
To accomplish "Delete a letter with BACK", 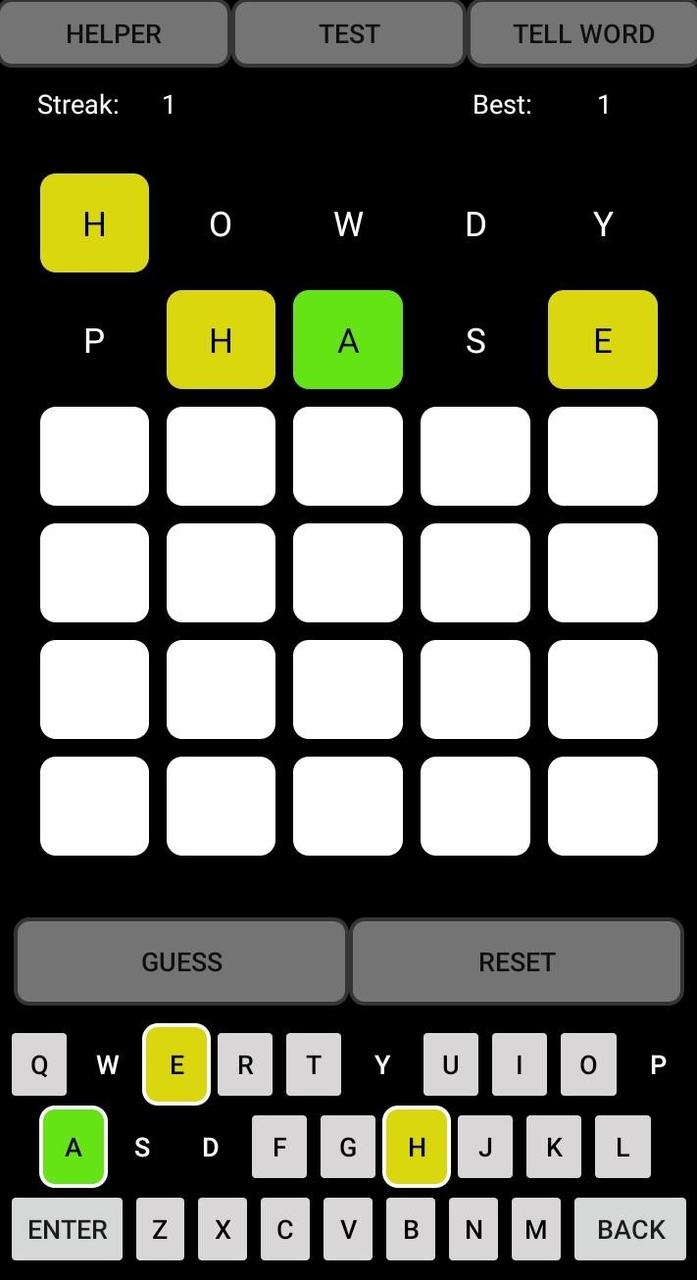I will tap(631, 1229).
